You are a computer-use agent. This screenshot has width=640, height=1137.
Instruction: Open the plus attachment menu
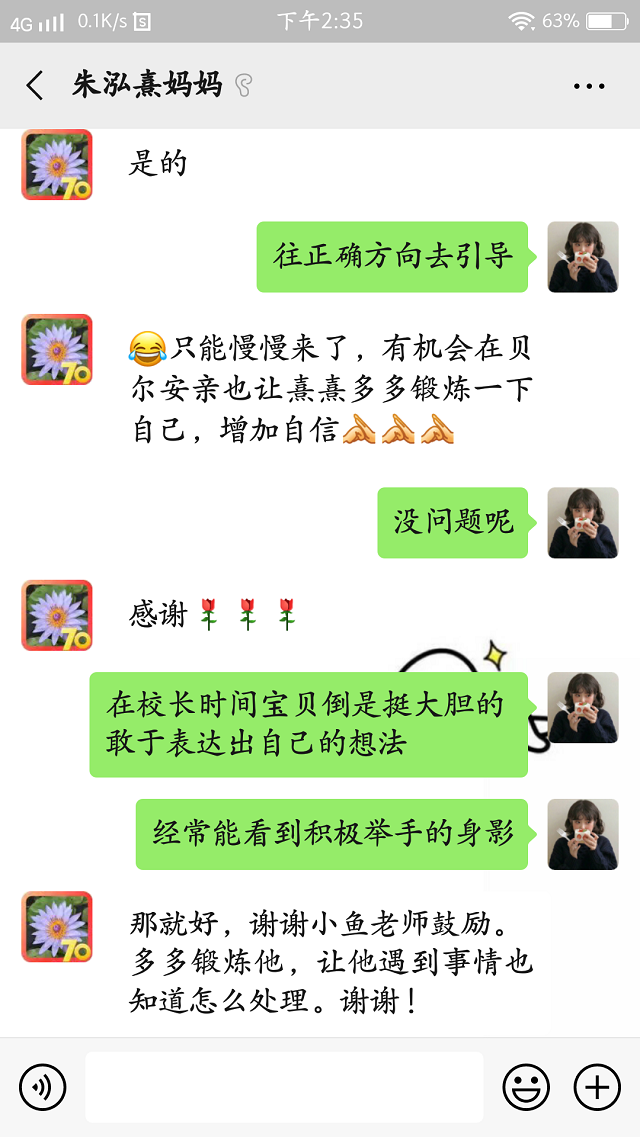[597, 1087]
